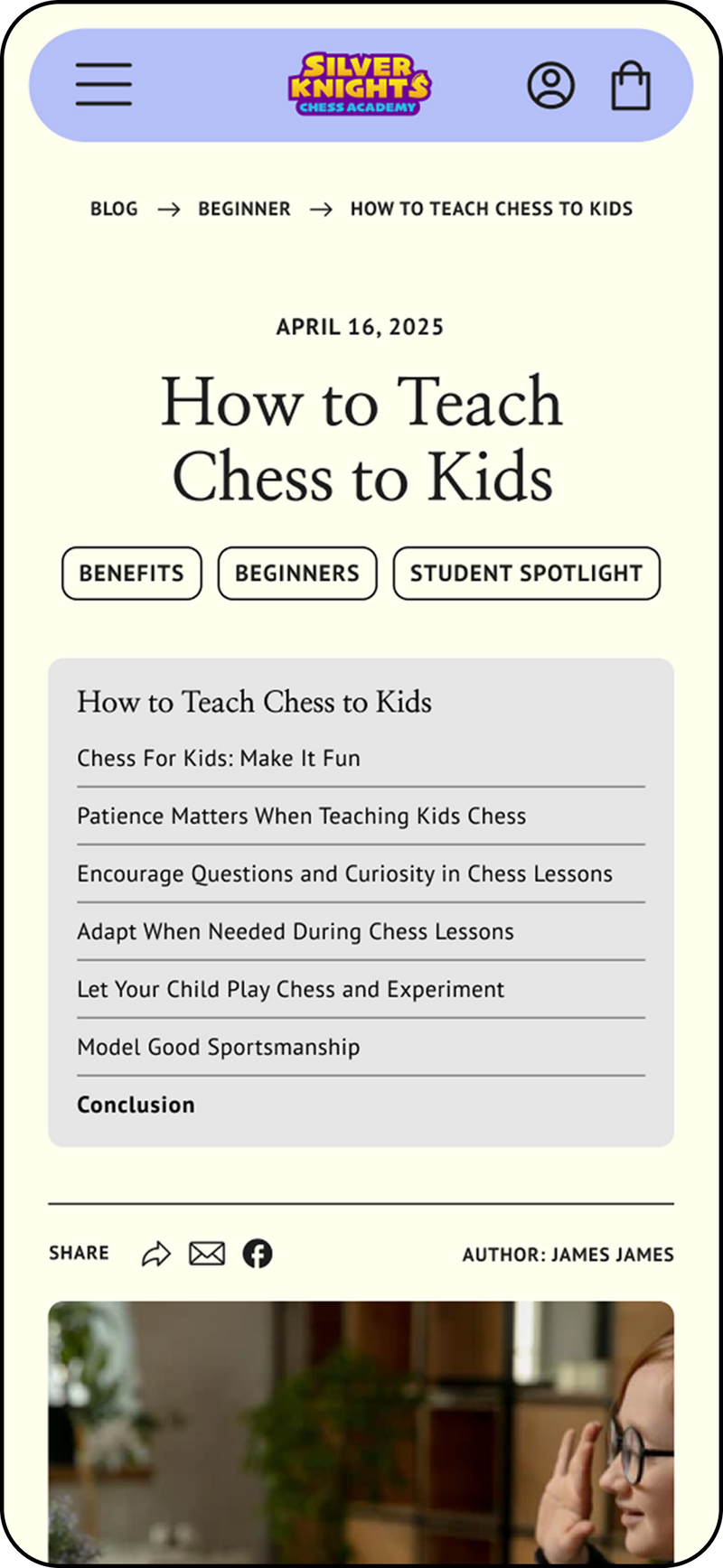Open the user account icon
723x1568 pixels.
(550, 86)
